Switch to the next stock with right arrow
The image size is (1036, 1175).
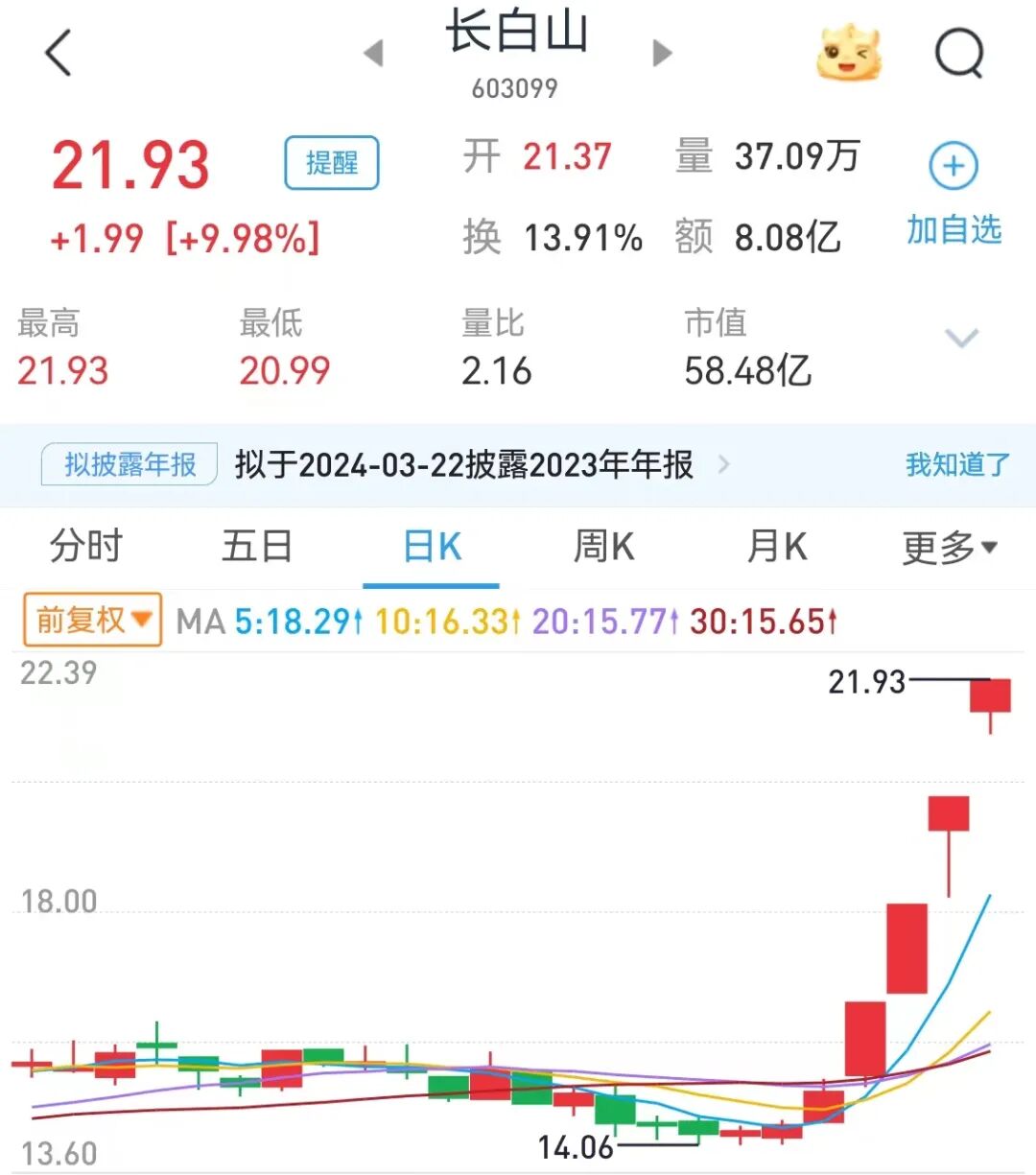tap(661, 53)
